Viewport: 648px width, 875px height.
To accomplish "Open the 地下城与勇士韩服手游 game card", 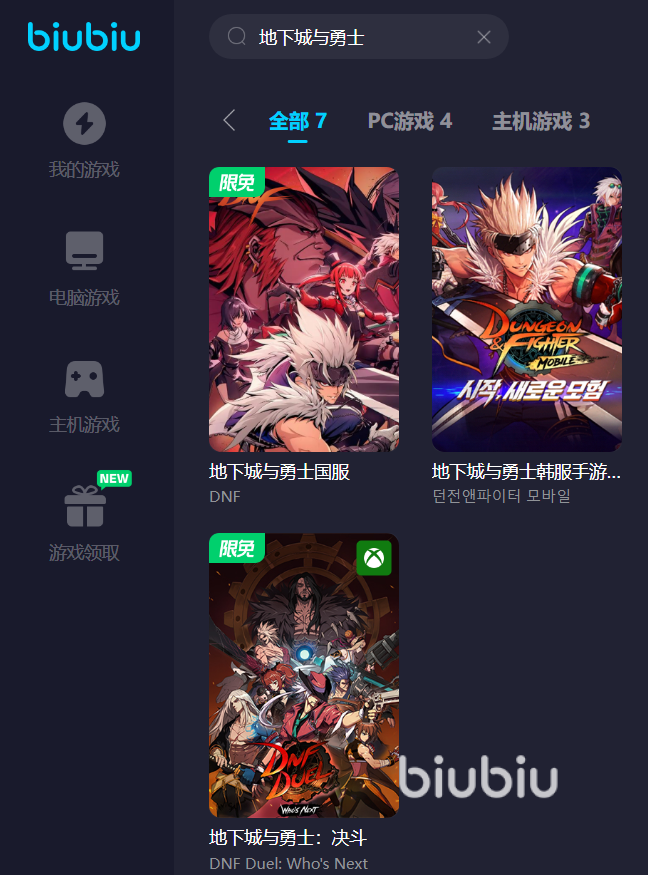I will point(527,310).
